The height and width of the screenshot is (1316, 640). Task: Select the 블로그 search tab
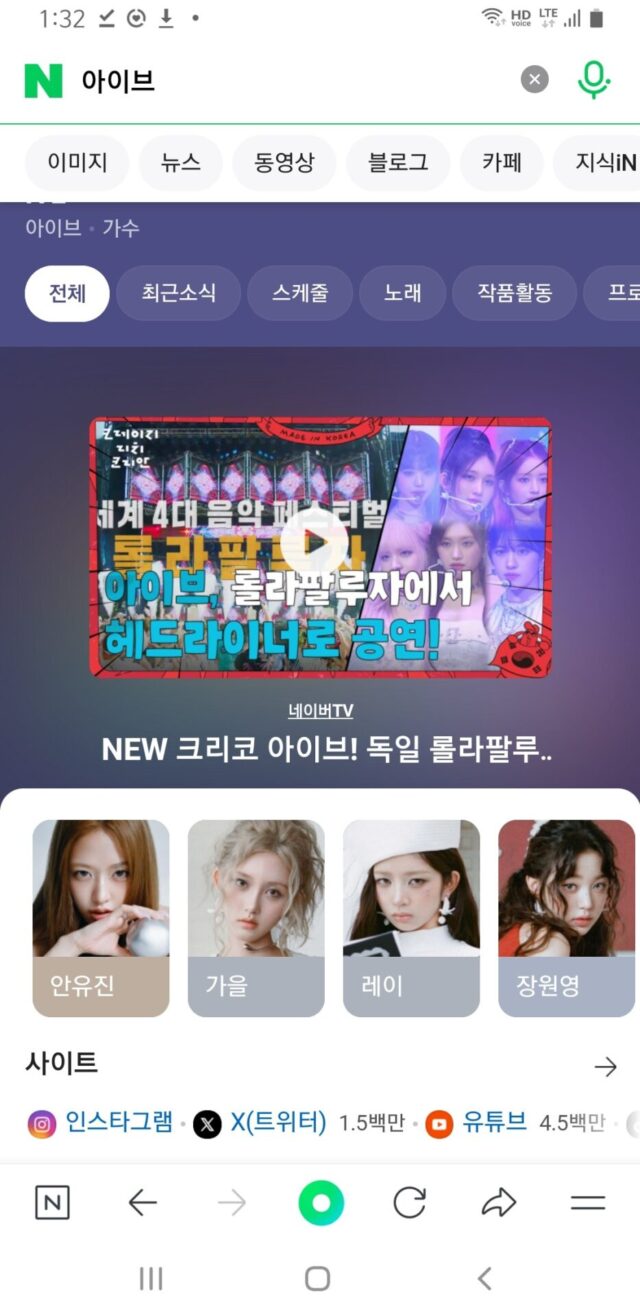click(398, 162)
